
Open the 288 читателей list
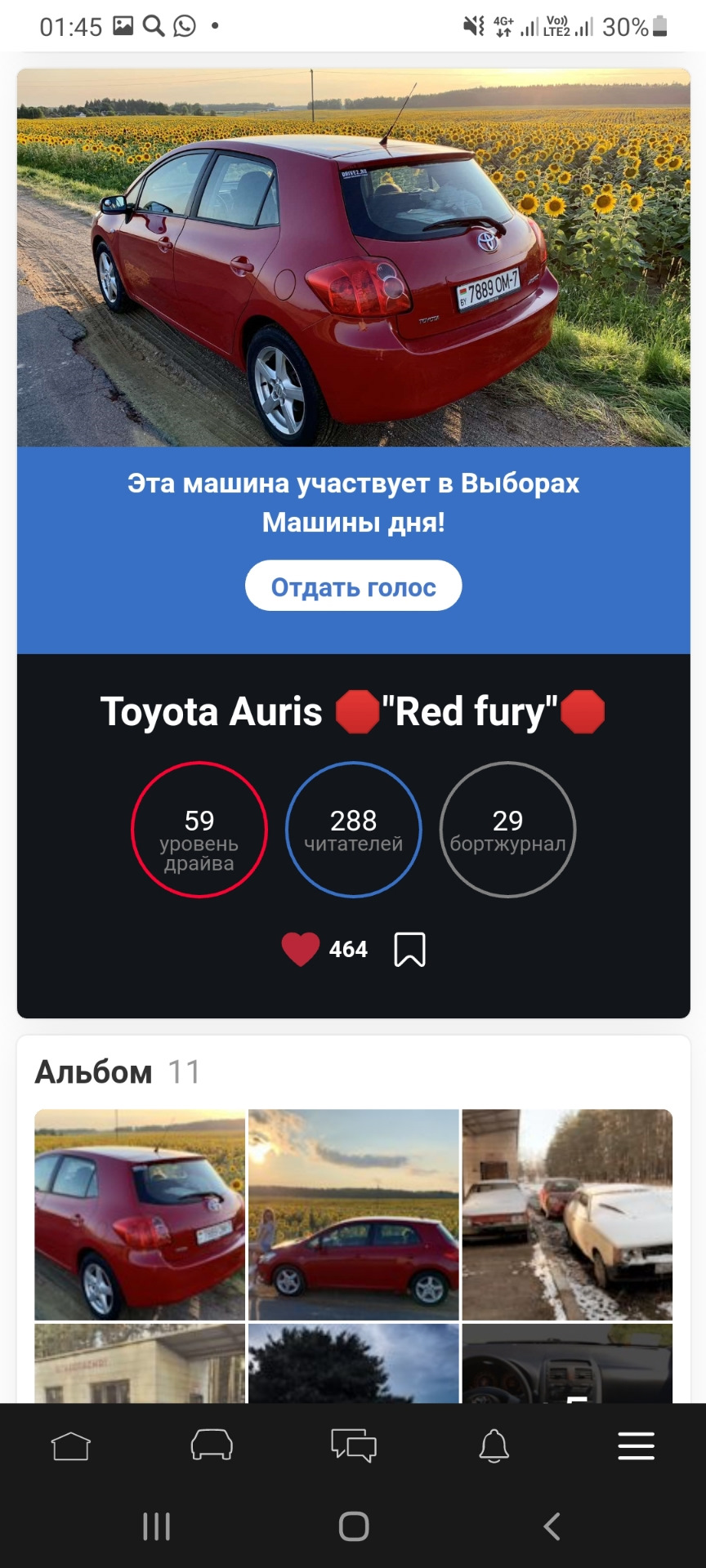tap(353, 830)
